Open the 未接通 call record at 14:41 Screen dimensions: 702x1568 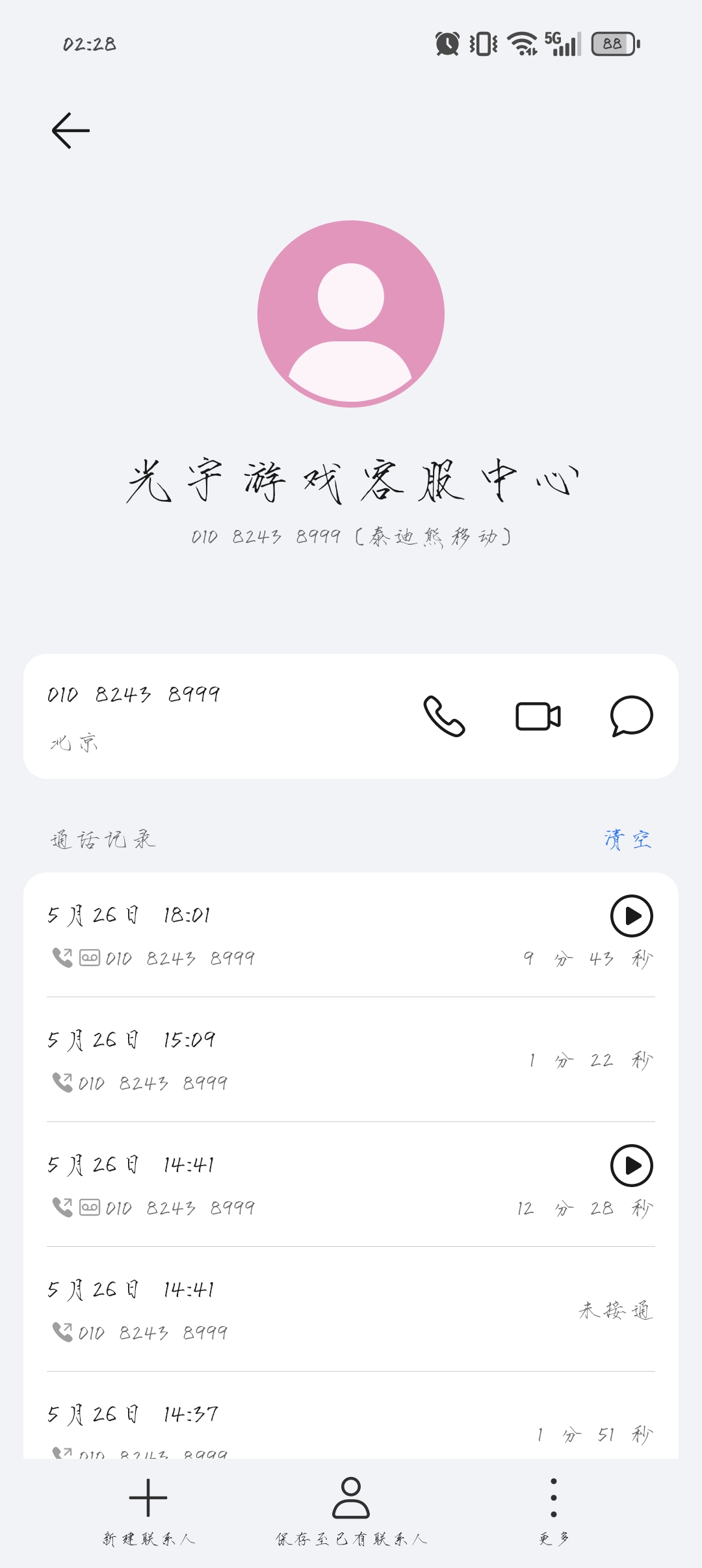pos(351,1309)
